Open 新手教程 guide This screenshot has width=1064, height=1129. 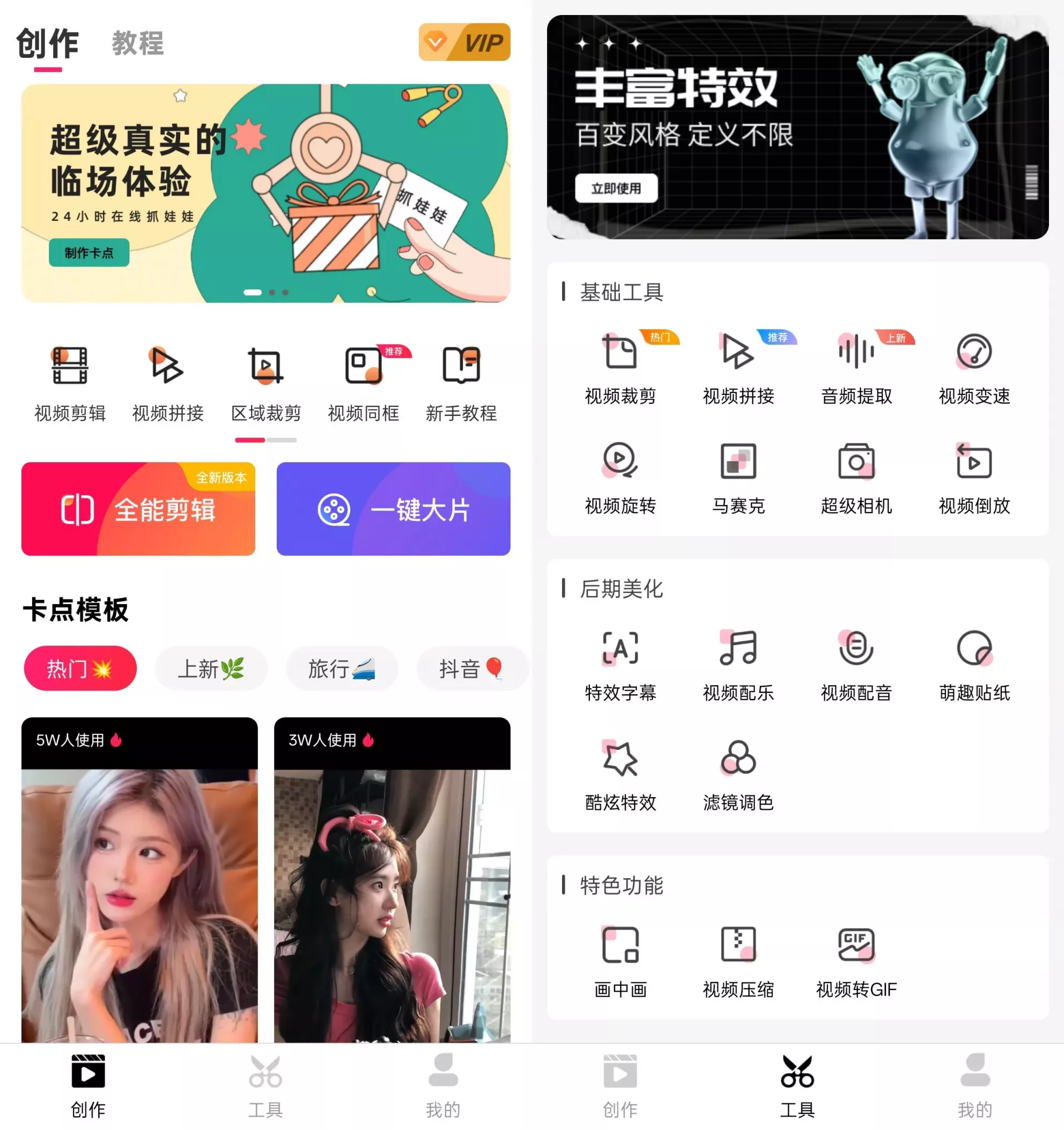[x=461, y=383]
